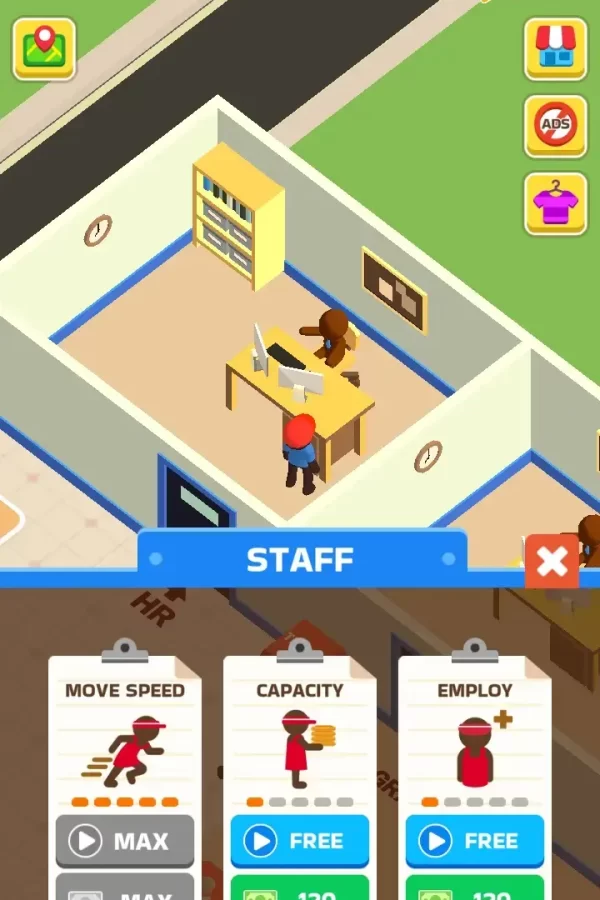Screen dimensions: 600x900
Task: Close the Staff panel
Action: pyautogui.click(x=551, y=561)
